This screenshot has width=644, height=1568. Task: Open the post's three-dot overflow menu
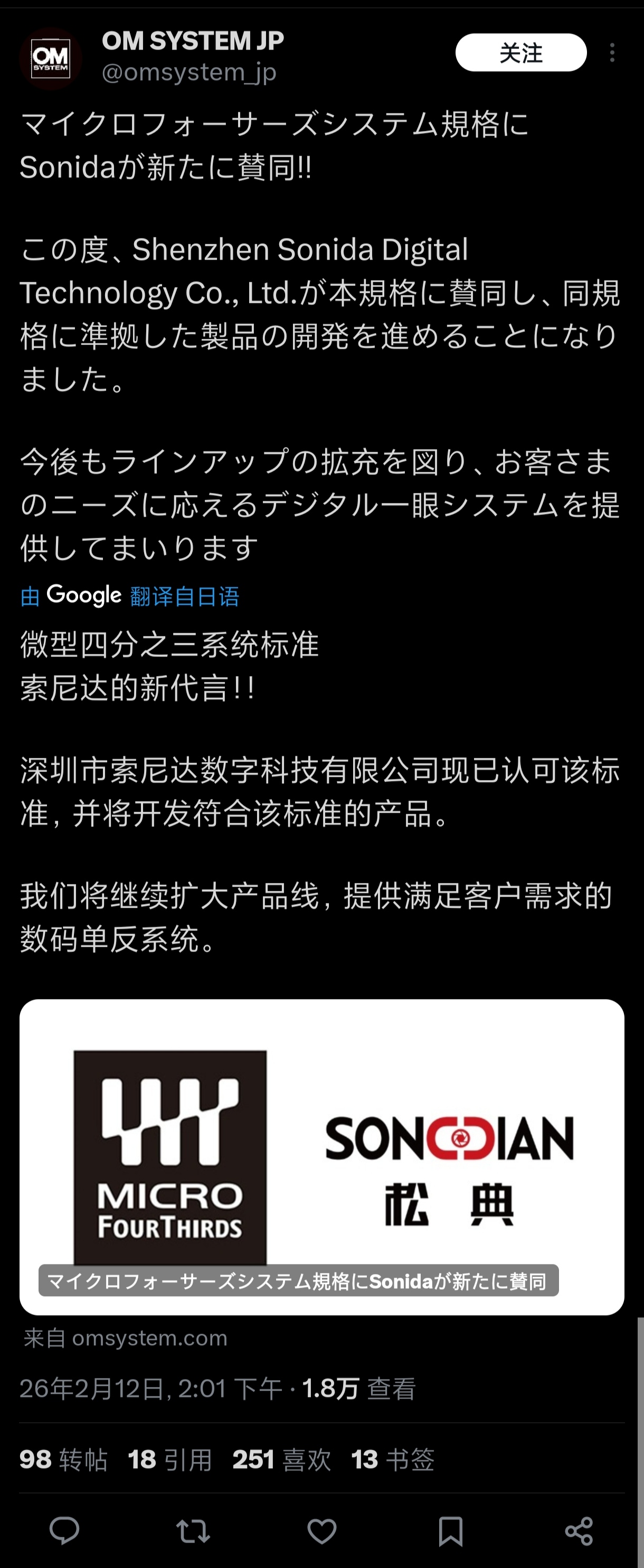pyautogui.click(x=612, y=53)
